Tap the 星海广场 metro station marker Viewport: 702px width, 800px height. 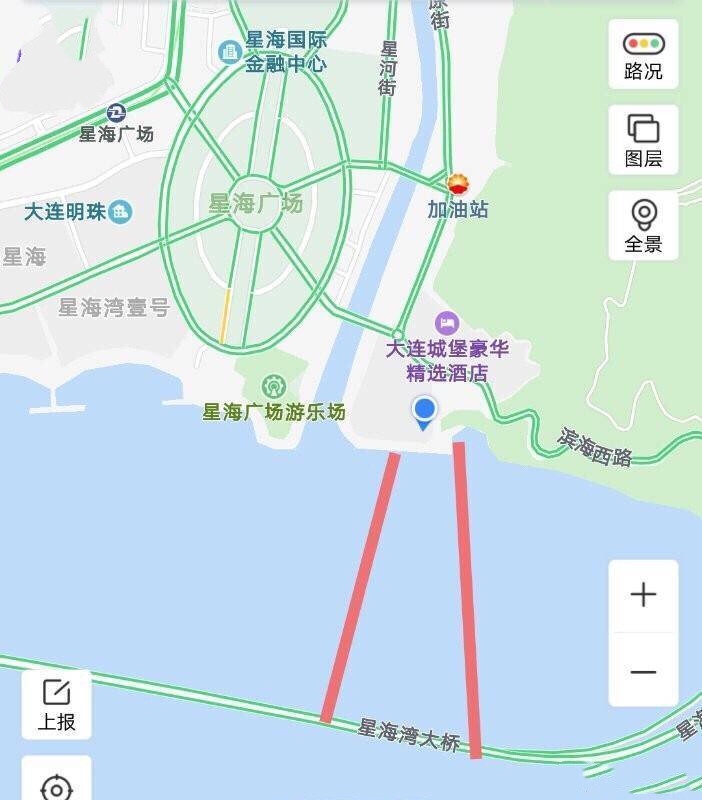pyautogui.click(x=117, y=112)
